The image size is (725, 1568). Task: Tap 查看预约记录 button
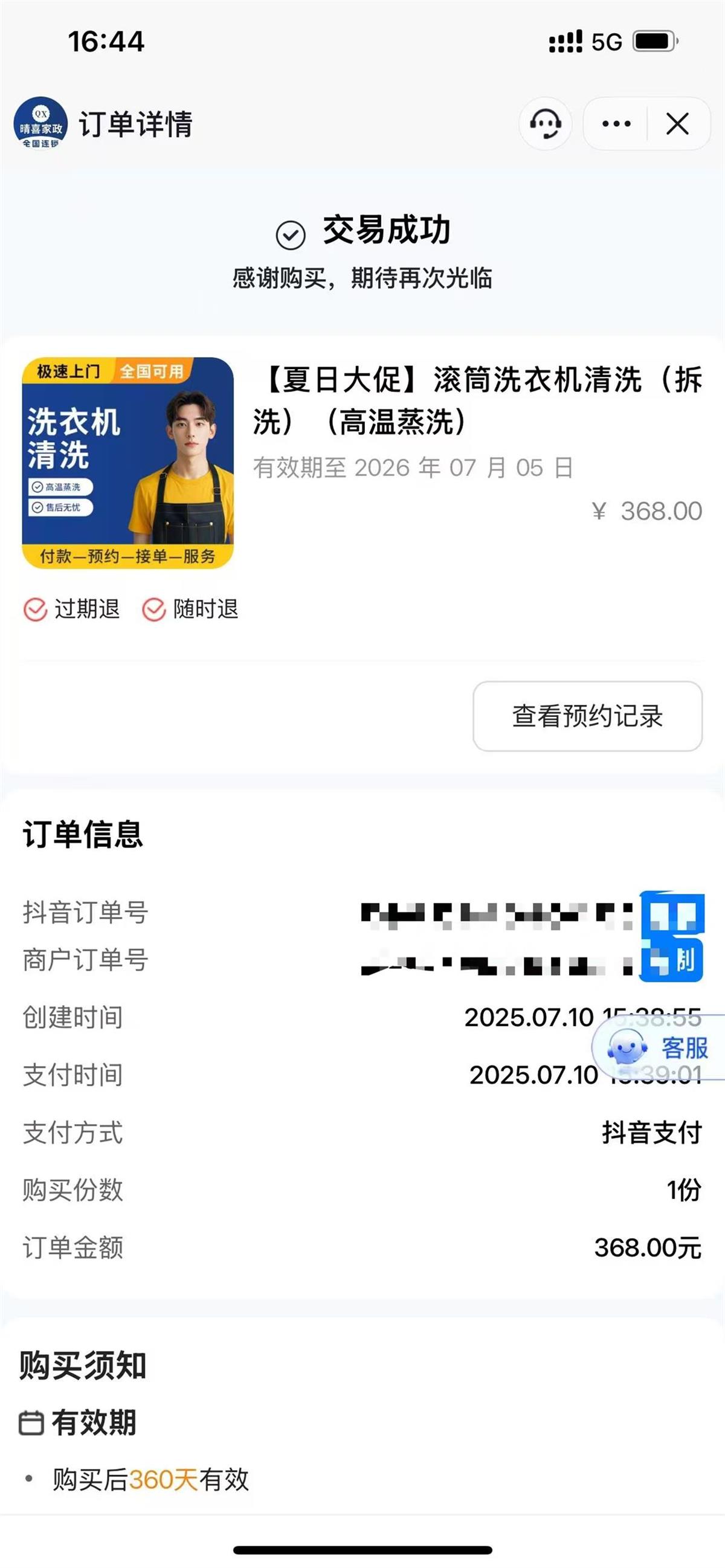click(x=587, y=716)
